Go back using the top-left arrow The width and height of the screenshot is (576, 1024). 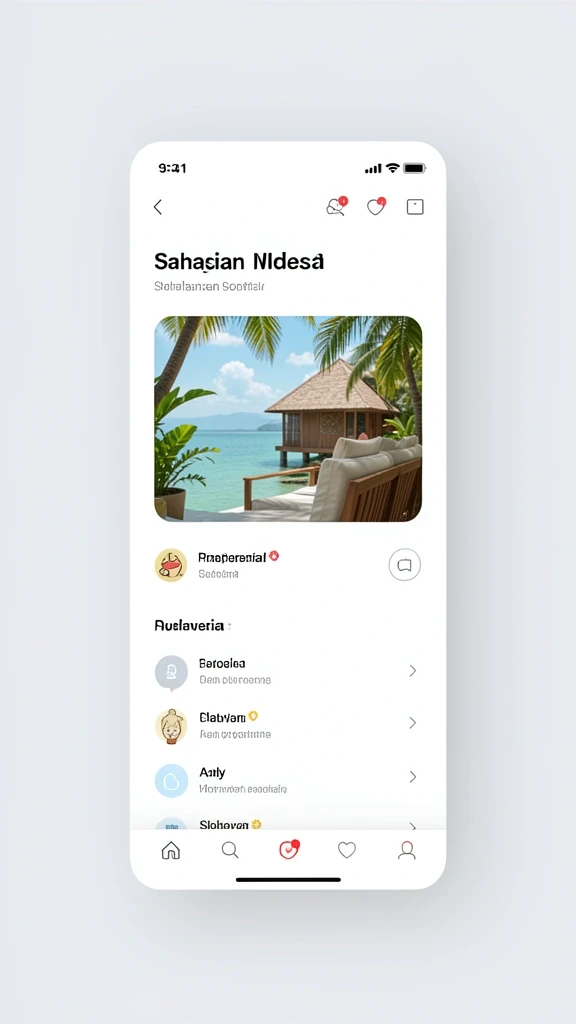157,207
